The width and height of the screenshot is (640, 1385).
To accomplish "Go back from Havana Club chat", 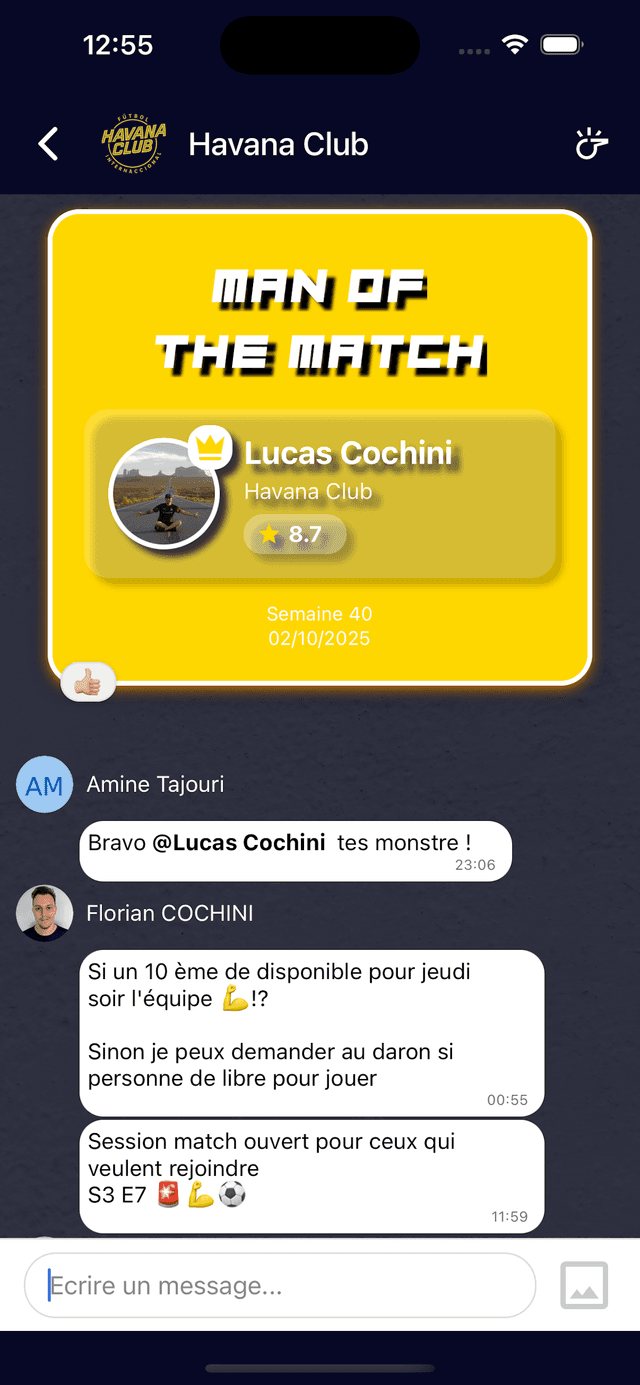I will 48,144.
